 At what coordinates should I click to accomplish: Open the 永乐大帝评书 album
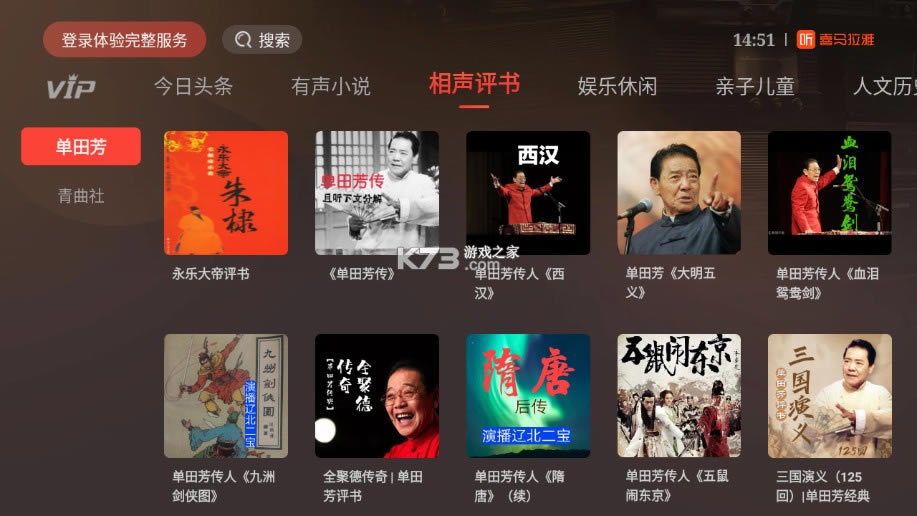coord(226,193)
